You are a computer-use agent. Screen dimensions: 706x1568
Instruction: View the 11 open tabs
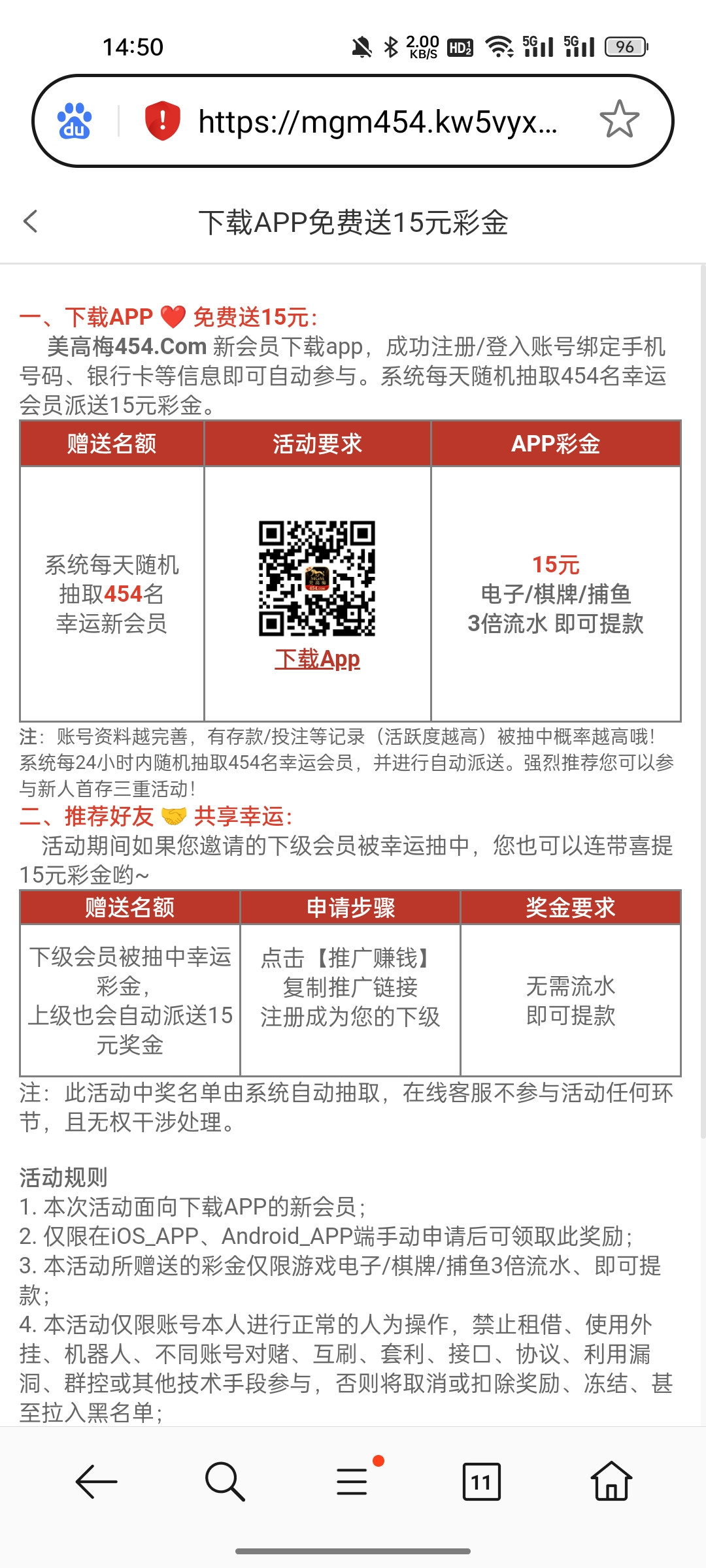481,1482
